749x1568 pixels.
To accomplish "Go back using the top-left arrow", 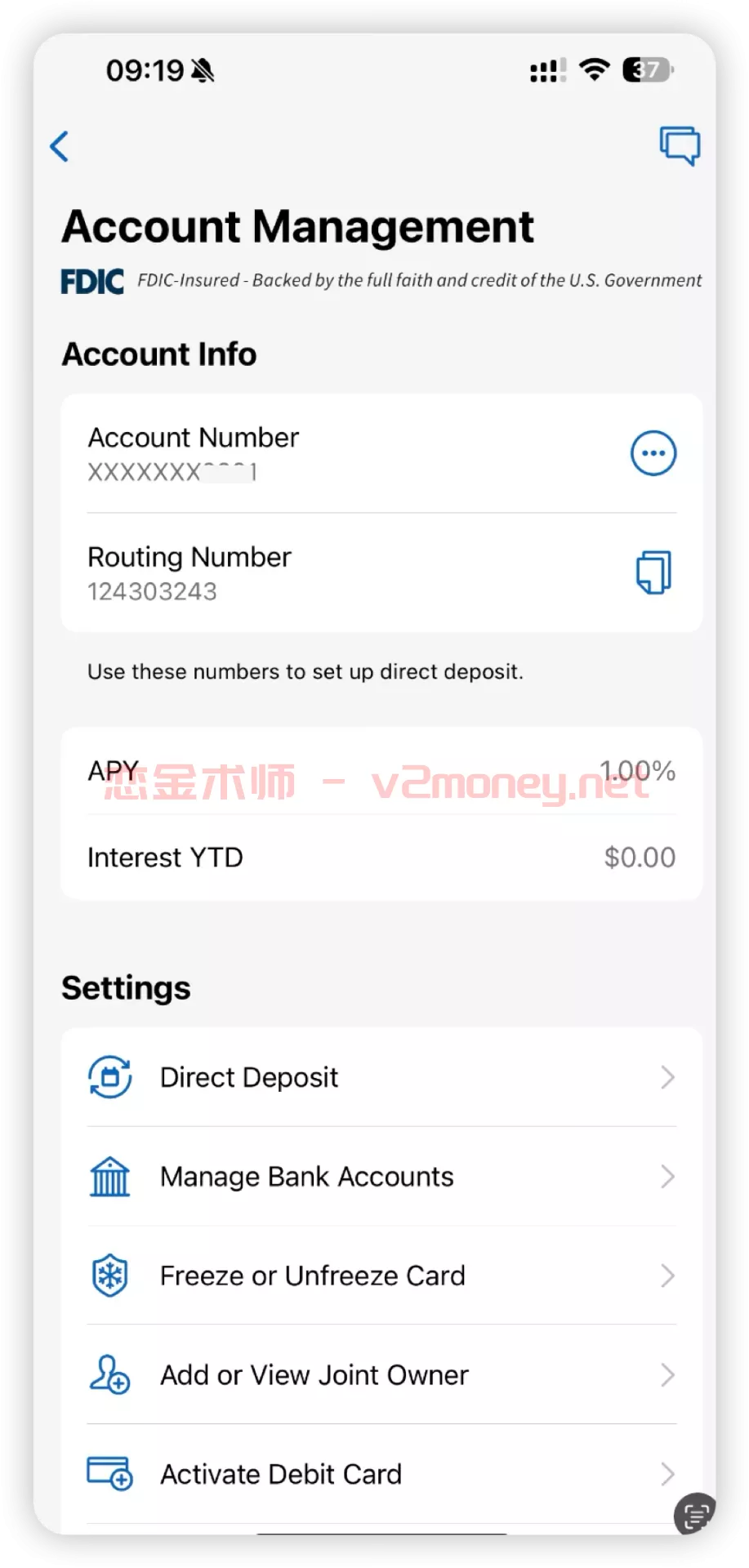I will click(60, 147).
